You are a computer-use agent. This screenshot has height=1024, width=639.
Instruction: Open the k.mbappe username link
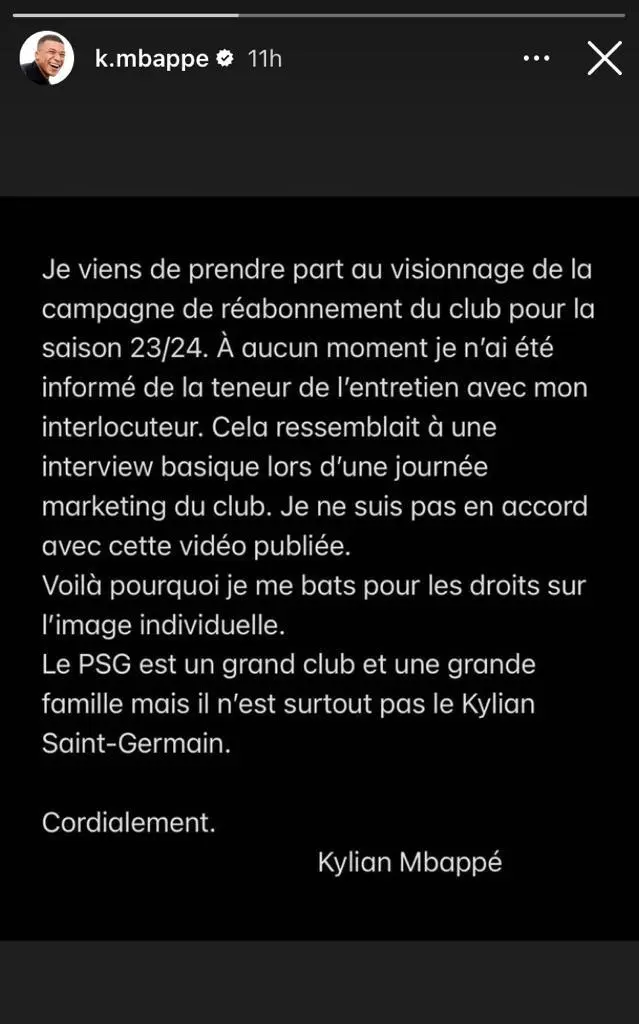point(152,59)
